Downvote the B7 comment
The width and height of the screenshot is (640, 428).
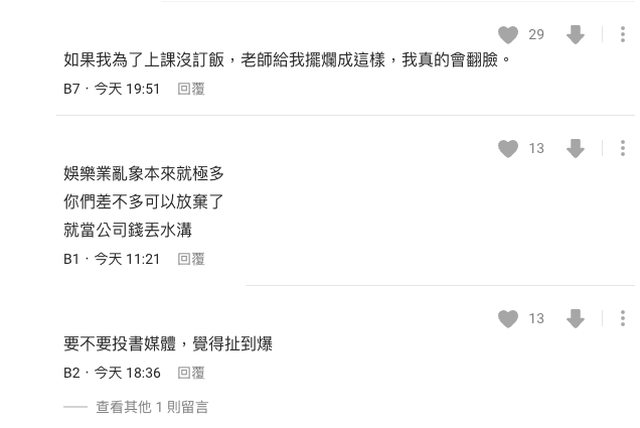click(575, 35)
